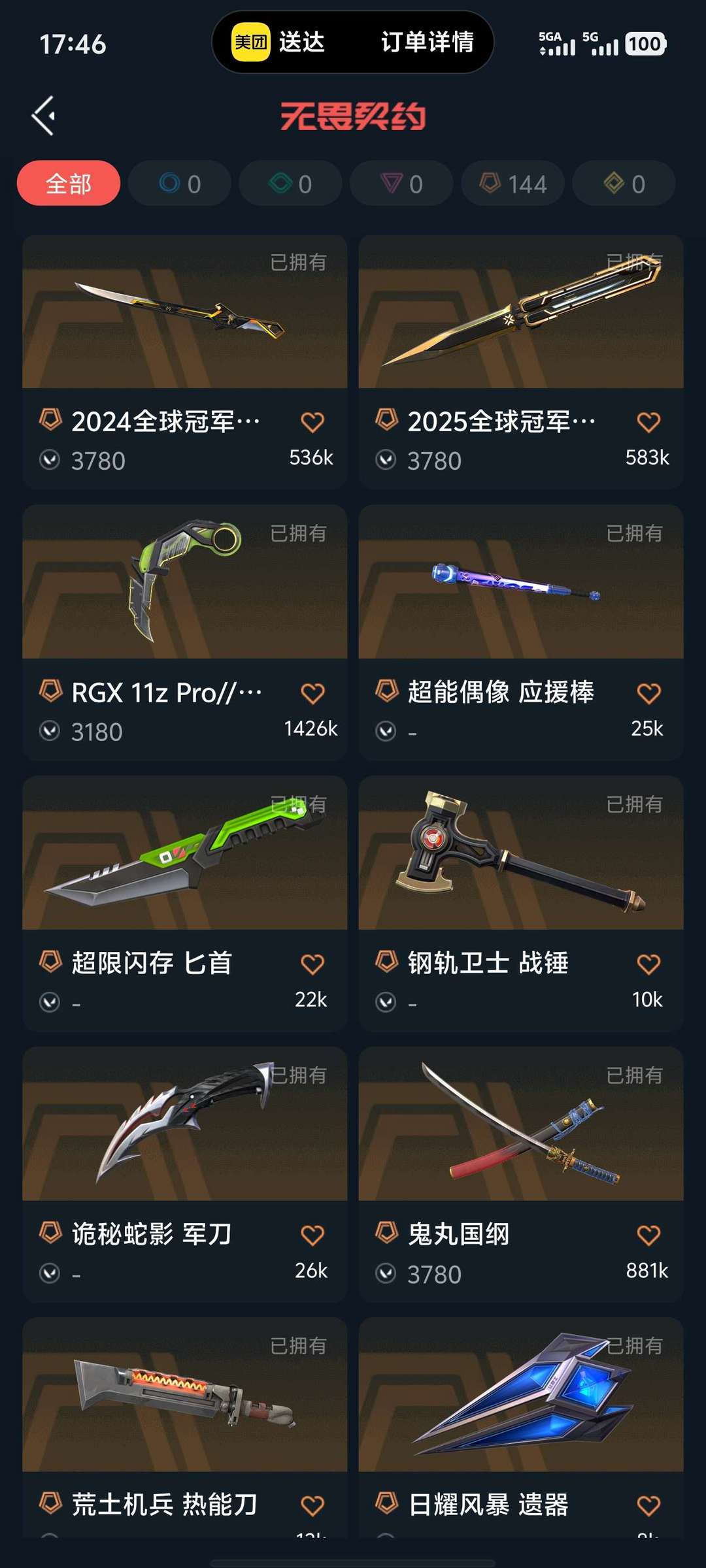Open the 超限闪存 匕首 card
Screen dimensions: 706x1568
184,853
